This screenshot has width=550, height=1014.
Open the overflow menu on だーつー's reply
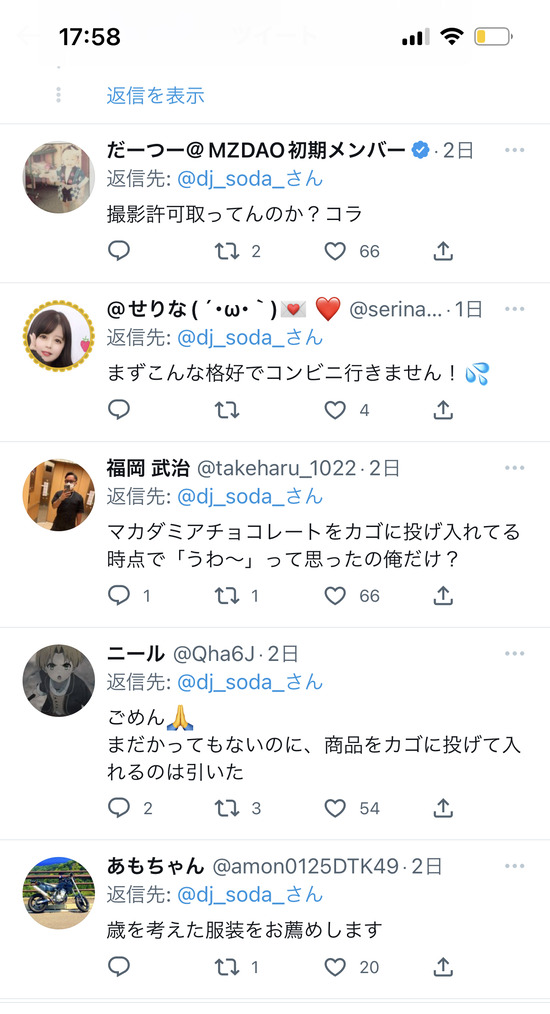514,150
